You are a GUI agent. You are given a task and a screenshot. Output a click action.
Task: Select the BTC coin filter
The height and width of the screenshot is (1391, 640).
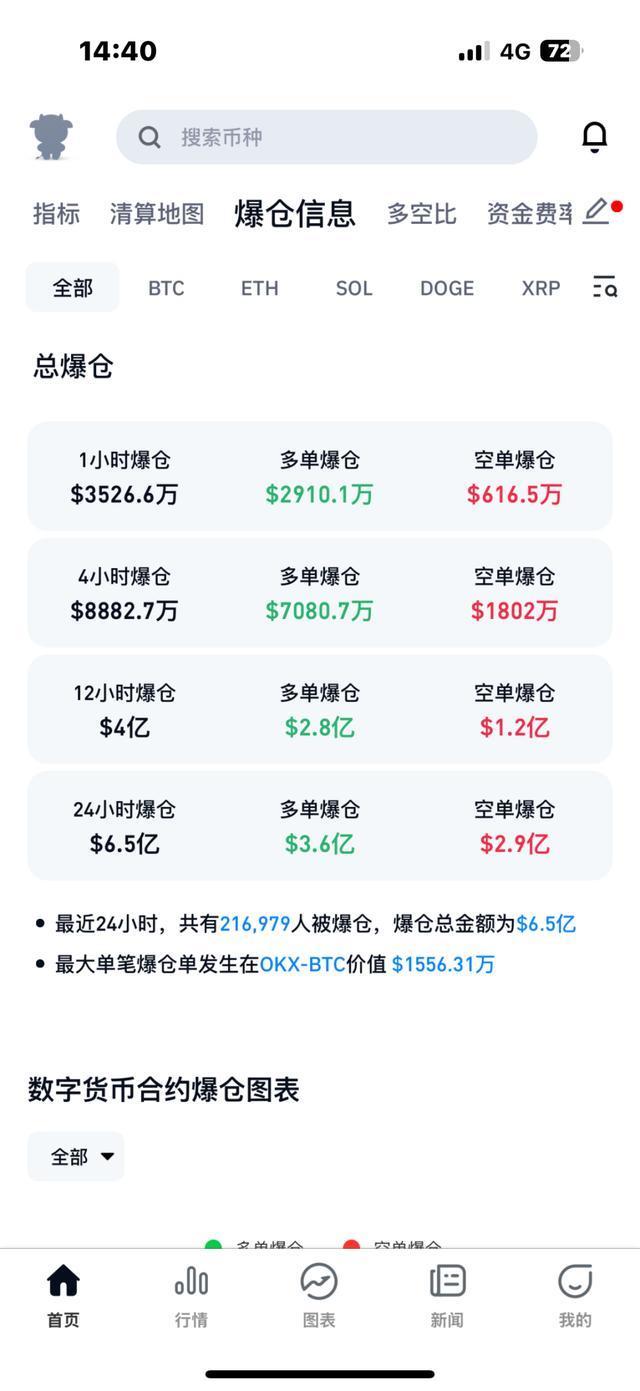[166, 288]
